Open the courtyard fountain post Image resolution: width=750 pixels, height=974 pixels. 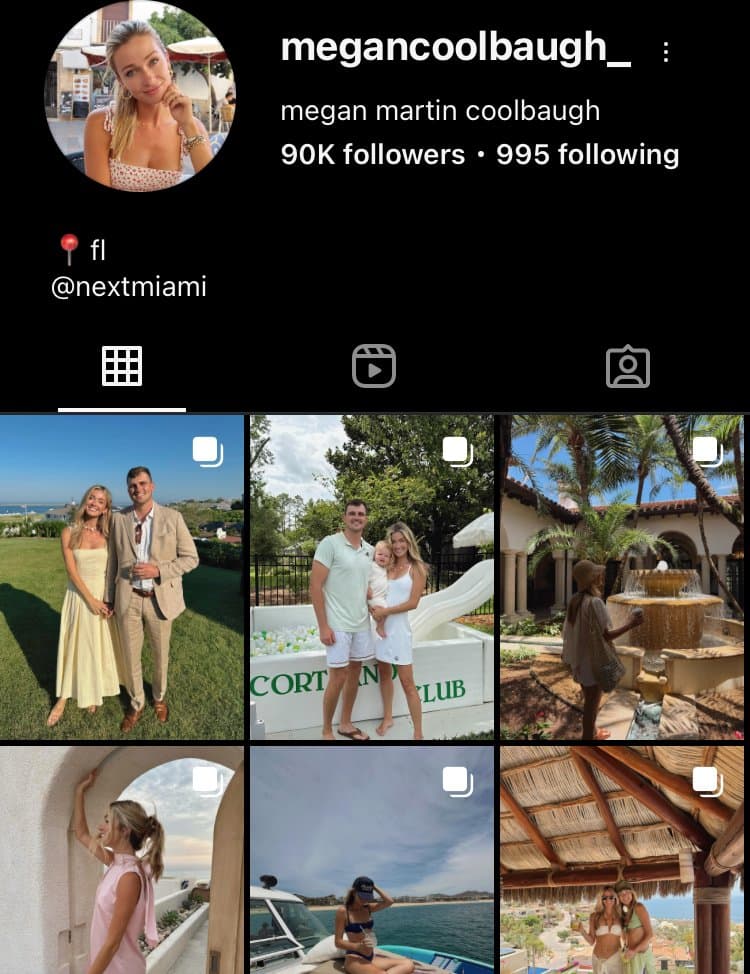click(622, 577)
